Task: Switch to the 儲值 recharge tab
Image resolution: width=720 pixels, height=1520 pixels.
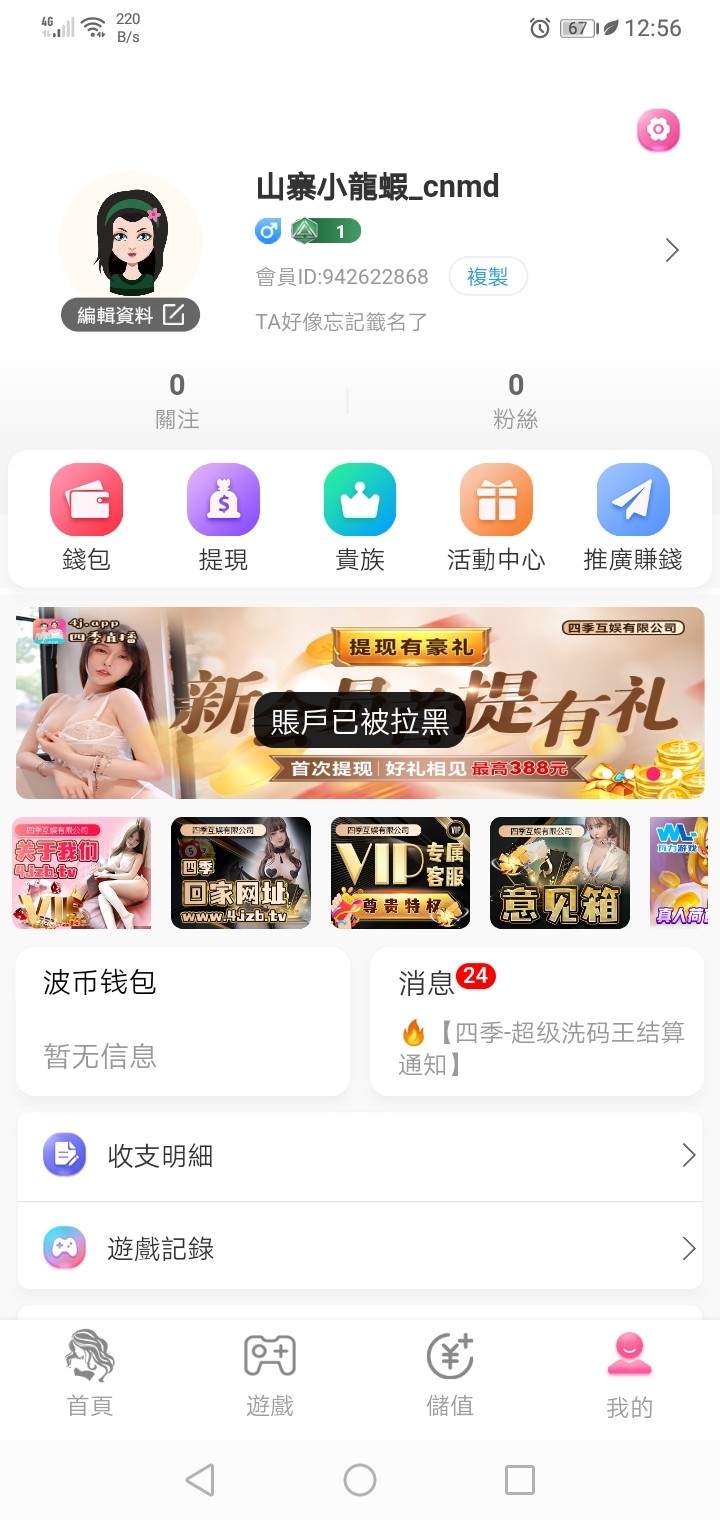Action: point(450,1374)
